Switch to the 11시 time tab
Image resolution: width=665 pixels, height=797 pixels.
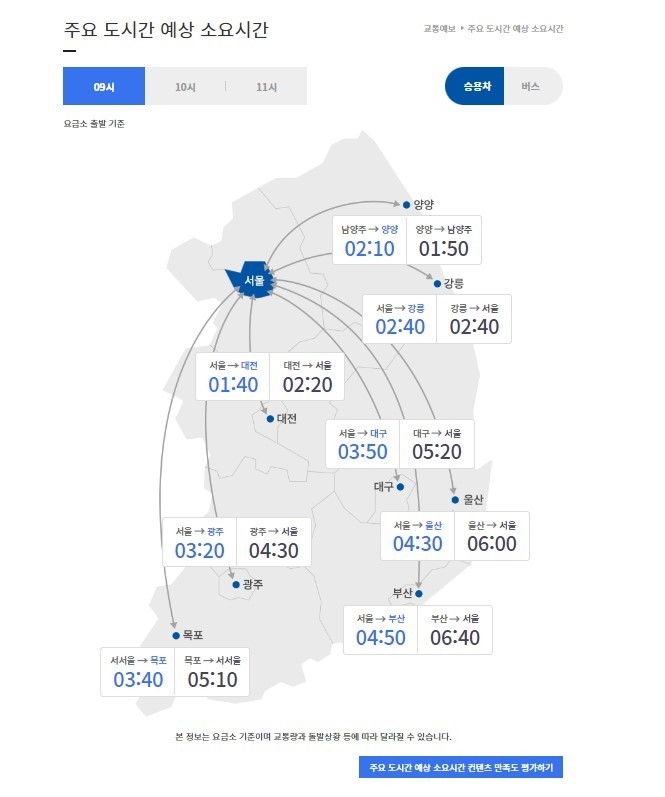point(266,87)
